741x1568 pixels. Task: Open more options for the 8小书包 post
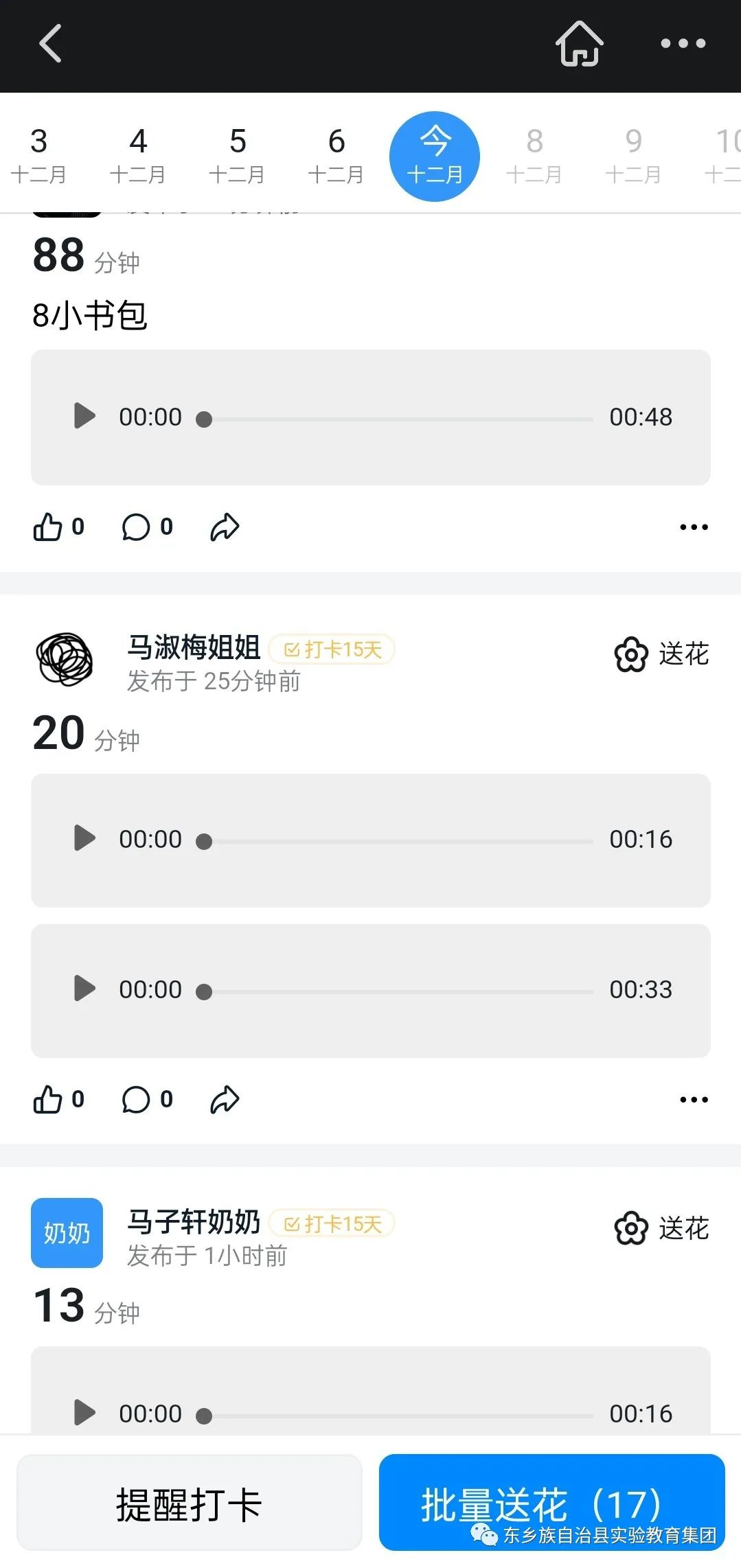click(x=694, y=527)
